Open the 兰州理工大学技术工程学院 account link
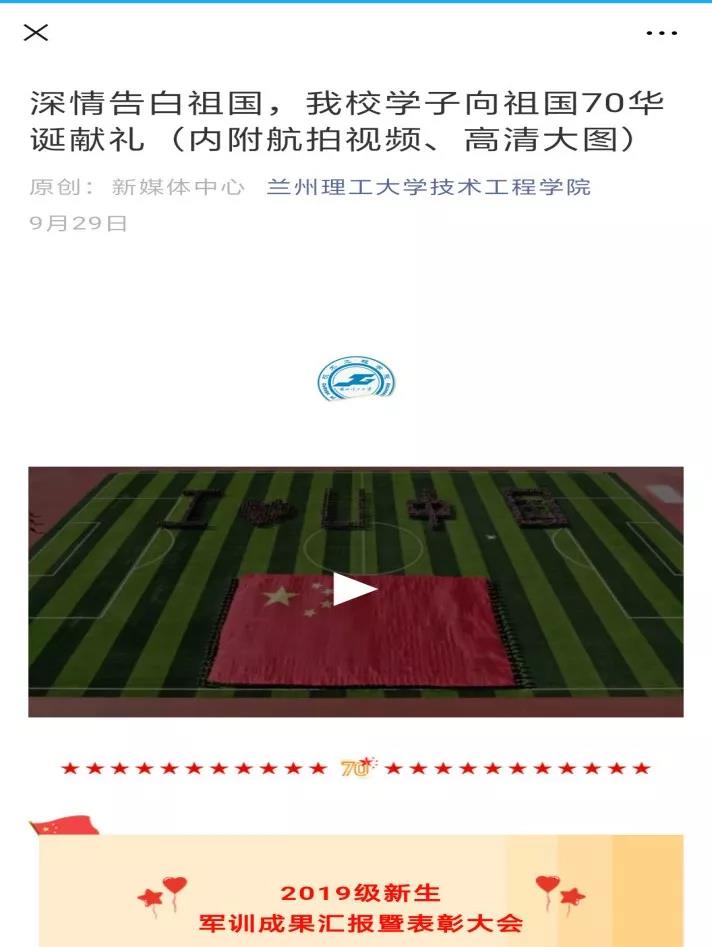The image size is (712, 947). tap(428, 187)
